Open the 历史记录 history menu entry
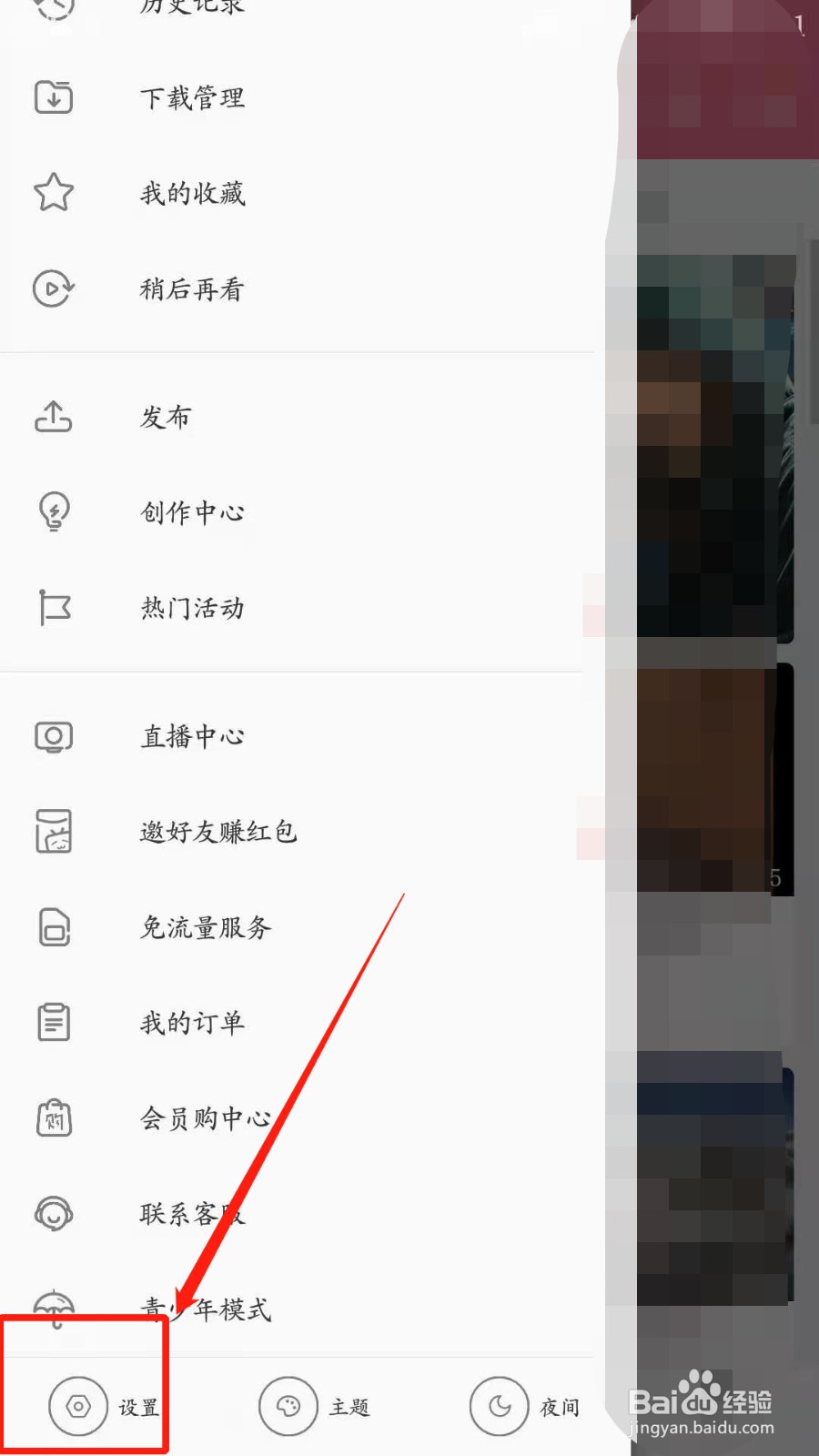This screenshot has width=819, height=1456. (x=191, y=7)
